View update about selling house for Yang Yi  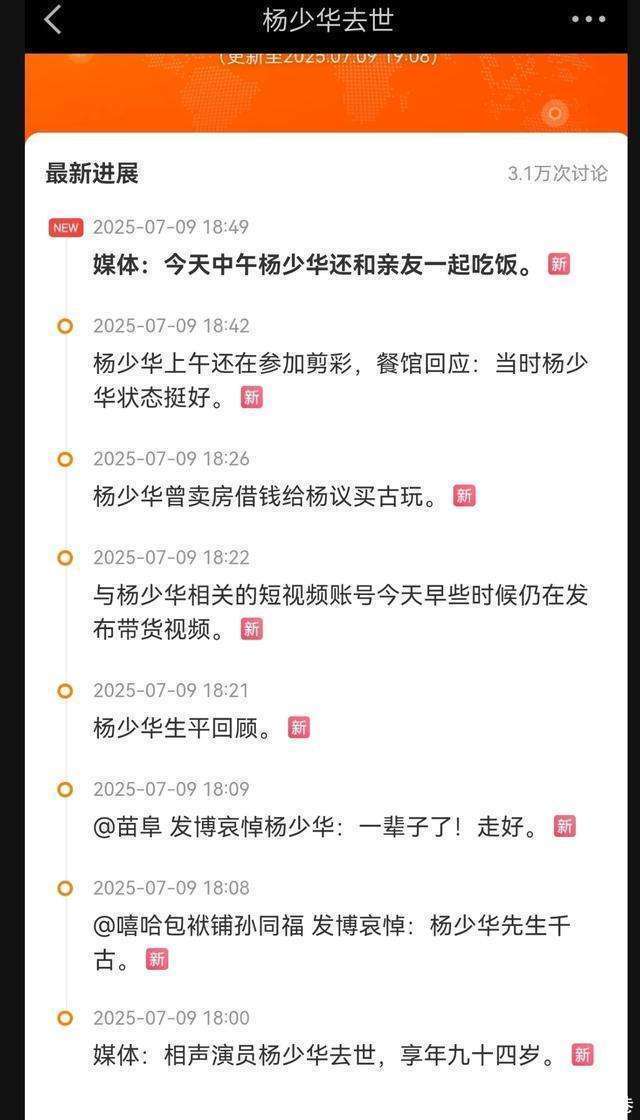(267, 497)
